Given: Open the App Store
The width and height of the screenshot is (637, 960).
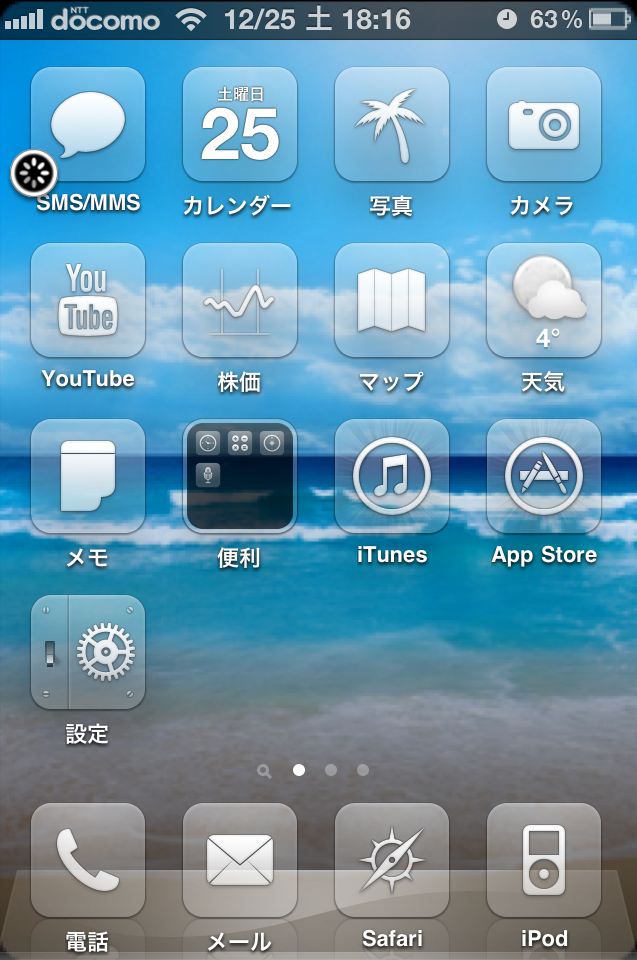Looking at the screenshot, I should point(544,477).
